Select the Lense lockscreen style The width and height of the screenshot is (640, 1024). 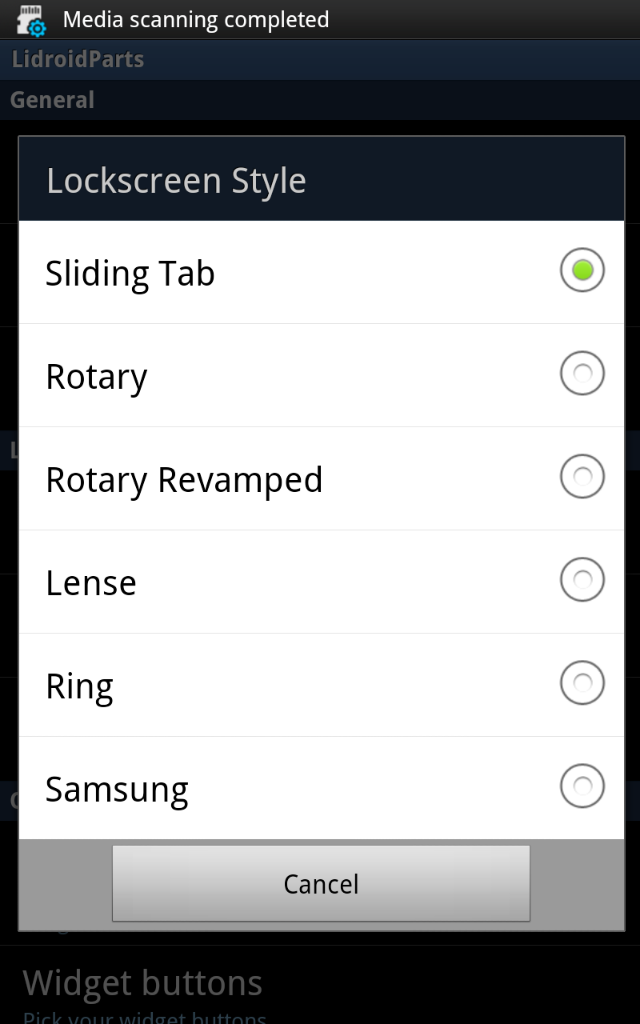[320, 582]
